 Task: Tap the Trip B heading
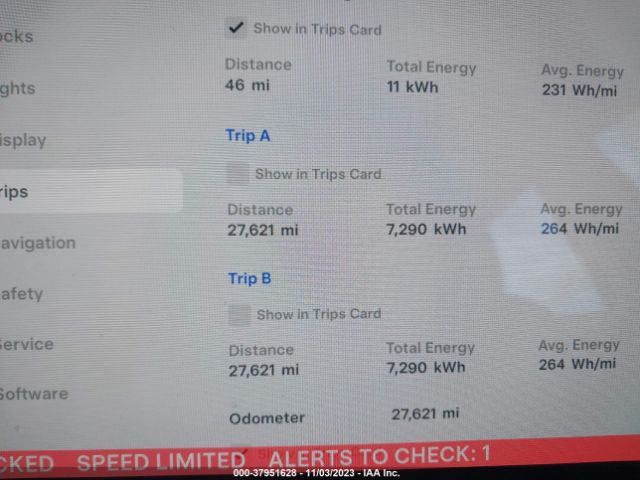pos(249,279)
